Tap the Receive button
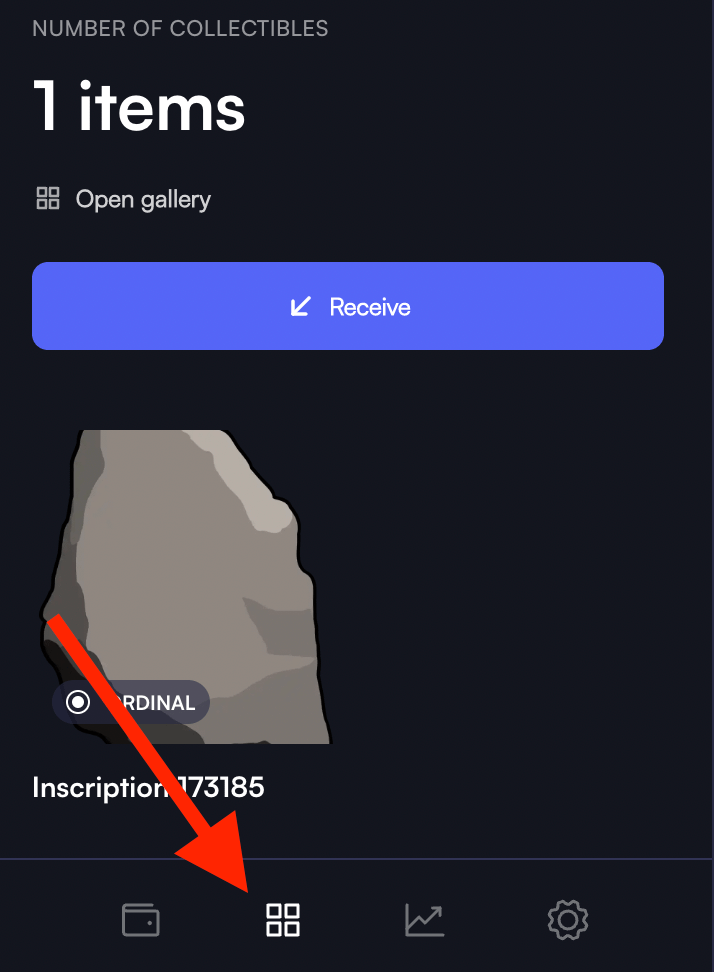Screen dimensions: 714x972 pyautogui.click(x=348, y=306)
